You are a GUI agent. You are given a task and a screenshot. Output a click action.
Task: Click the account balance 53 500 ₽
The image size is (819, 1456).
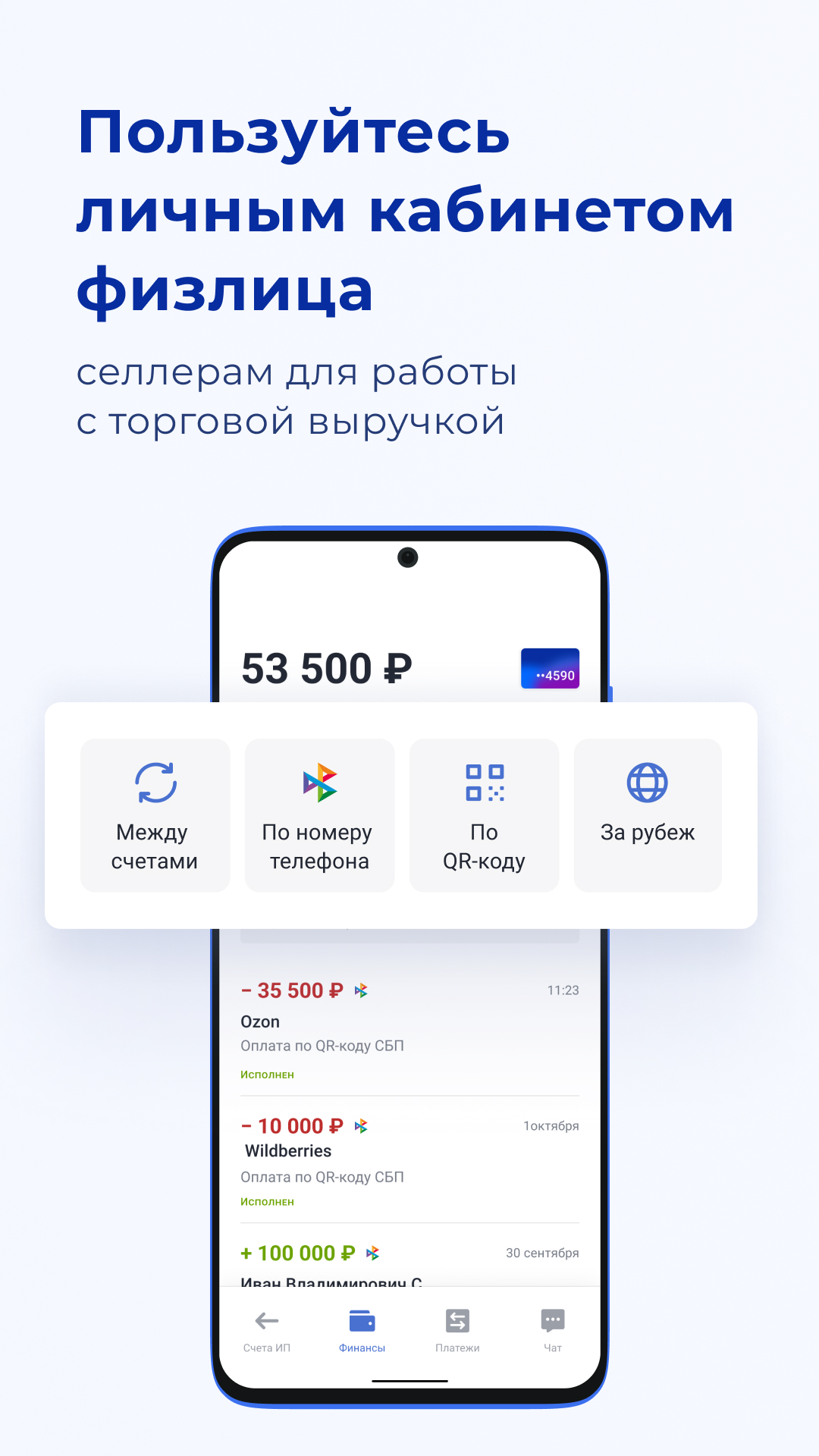click(328, 667)
